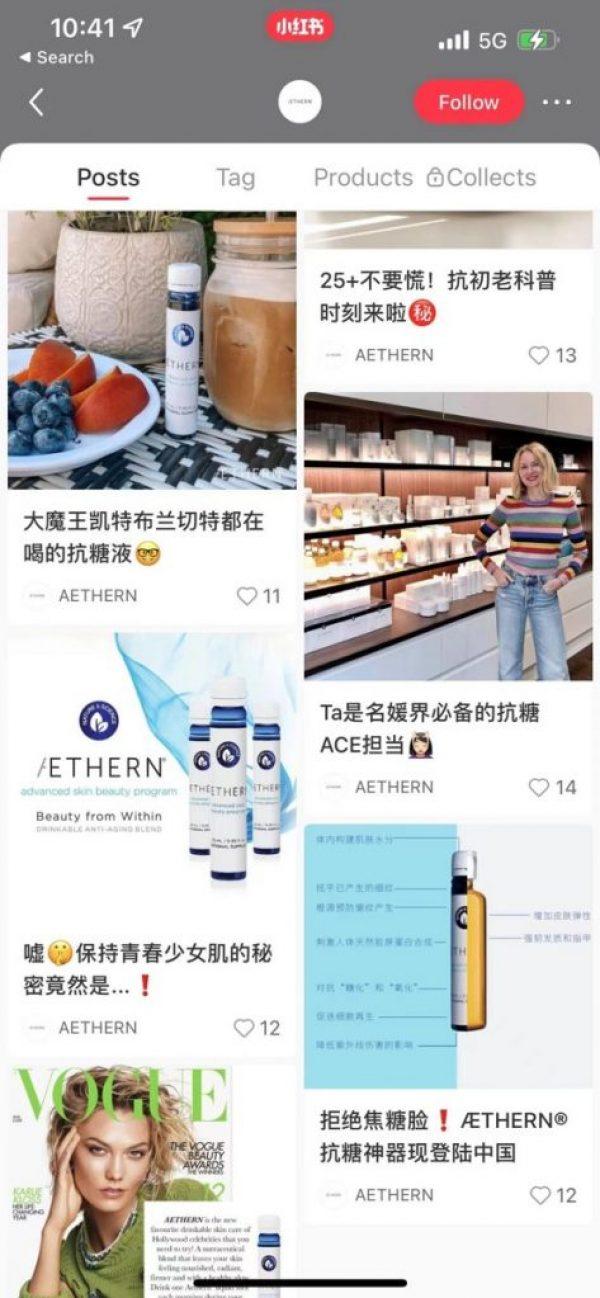Open the three-dot overflow menu

point(557,102)
